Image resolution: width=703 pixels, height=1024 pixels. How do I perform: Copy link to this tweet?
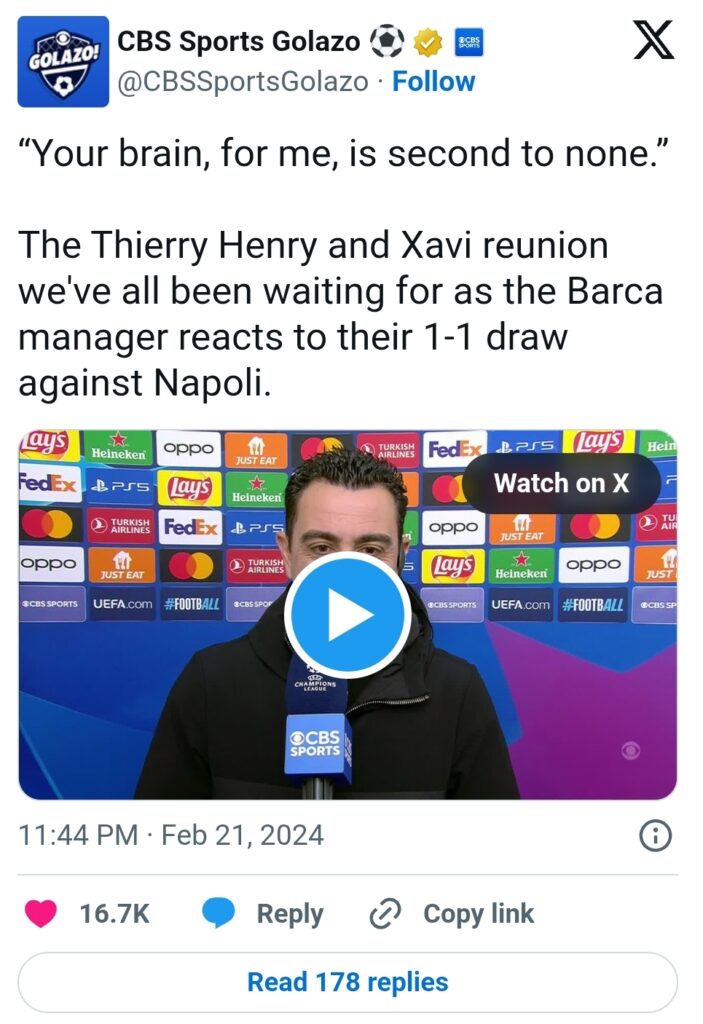click(452, 913)
